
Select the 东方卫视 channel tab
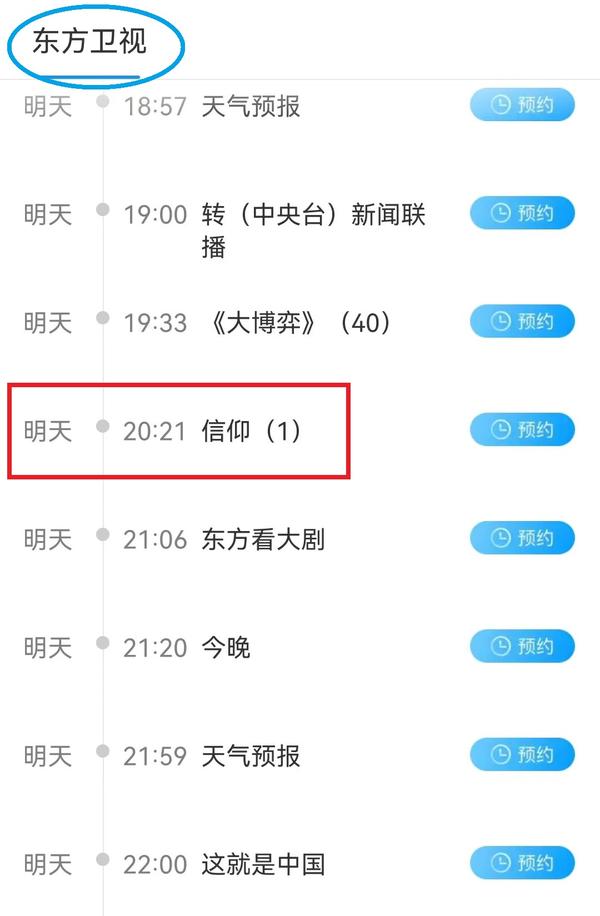[90, 42]
